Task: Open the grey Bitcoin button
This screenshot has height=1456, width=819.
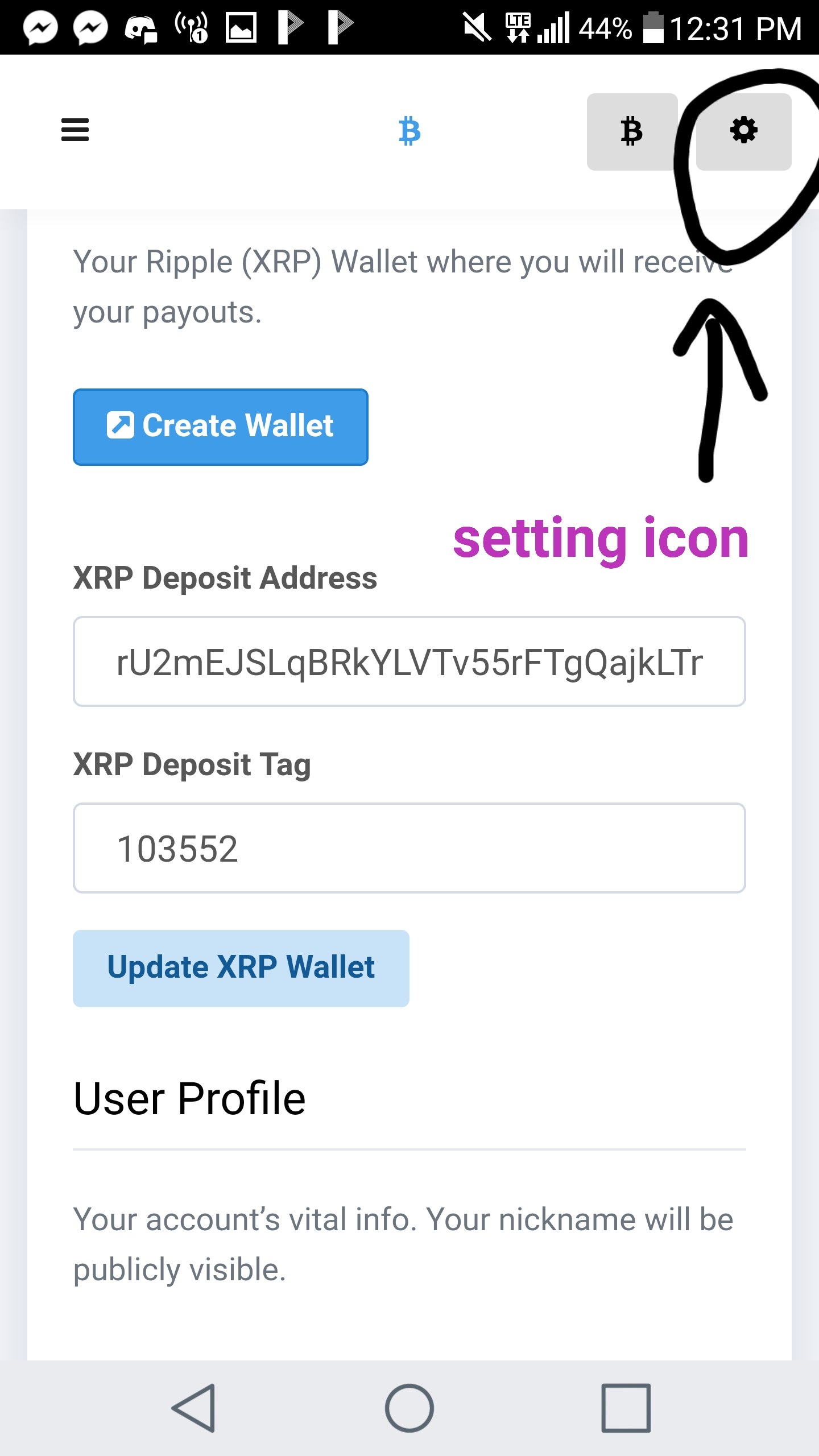Action: click(631, 131)
